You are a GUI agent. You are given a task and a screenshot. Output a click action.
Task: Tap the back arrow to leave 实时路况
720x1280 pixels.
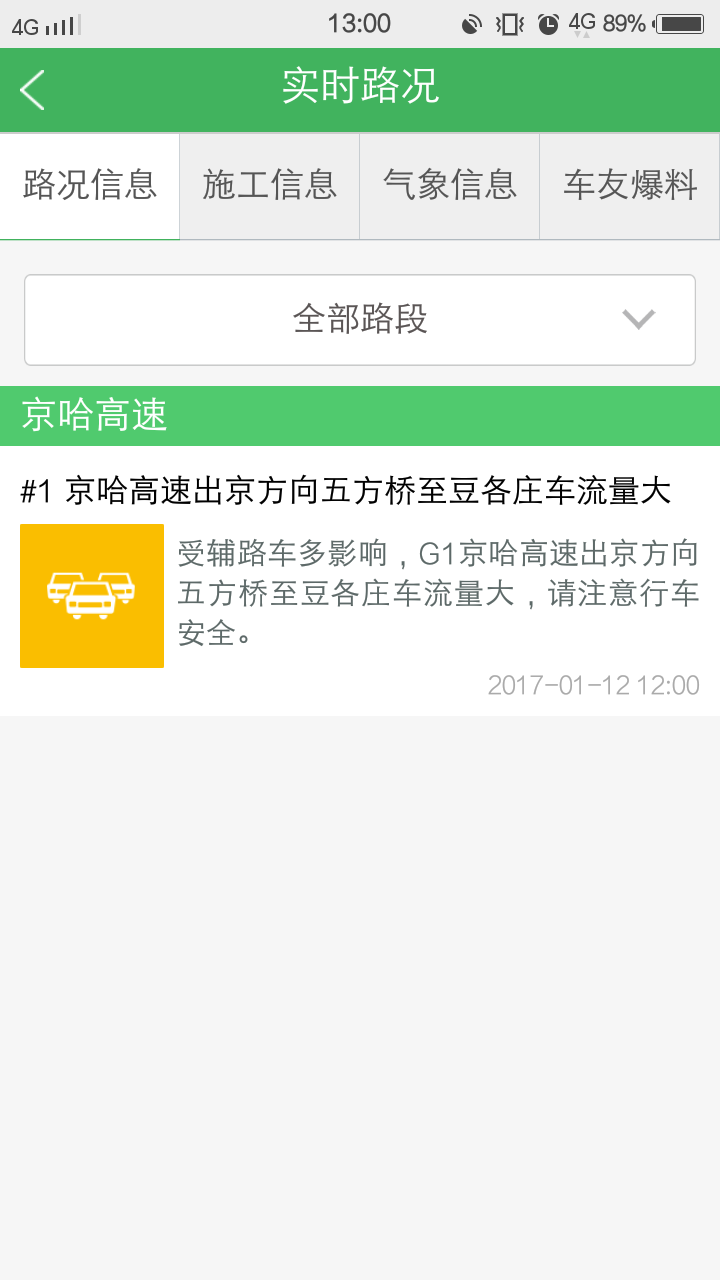click(x=32, y=89)
